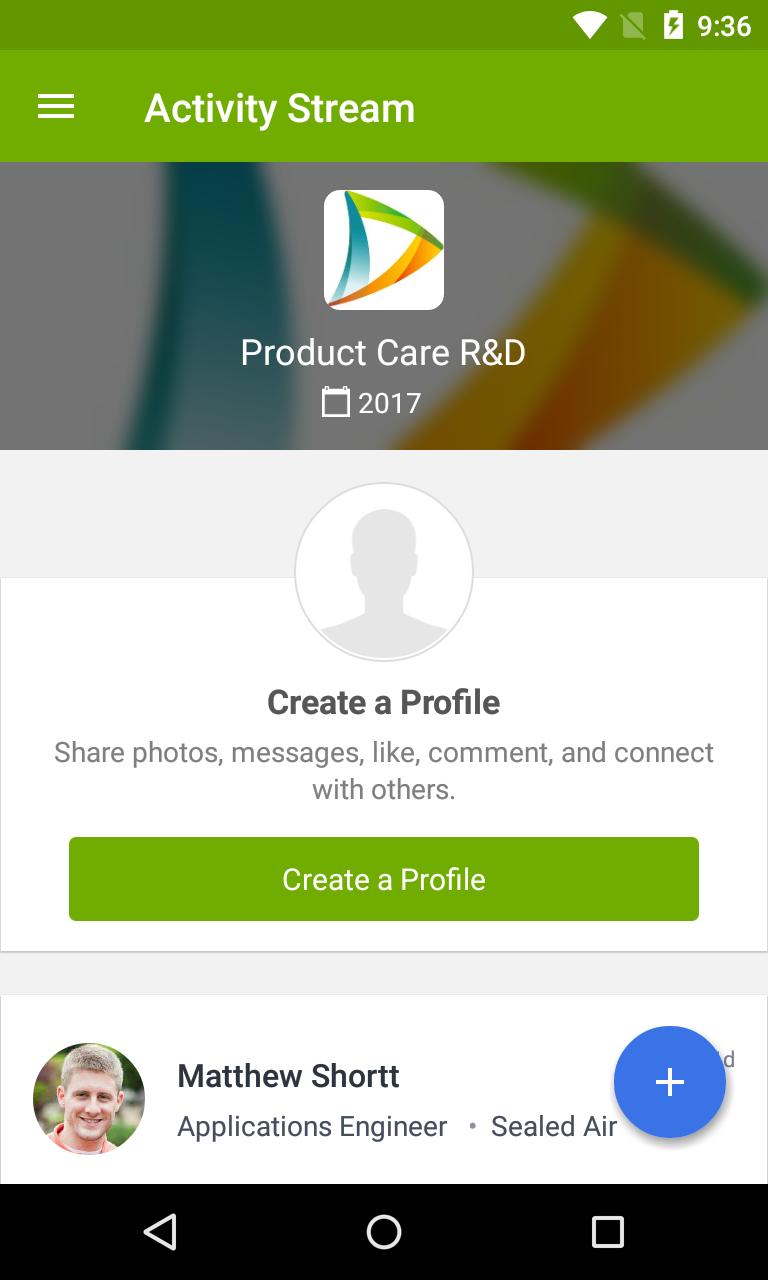The height and width of the screenshot is (1280, 768).
Task: Tap the blue plus floating action button
Action: [669, 1082]
